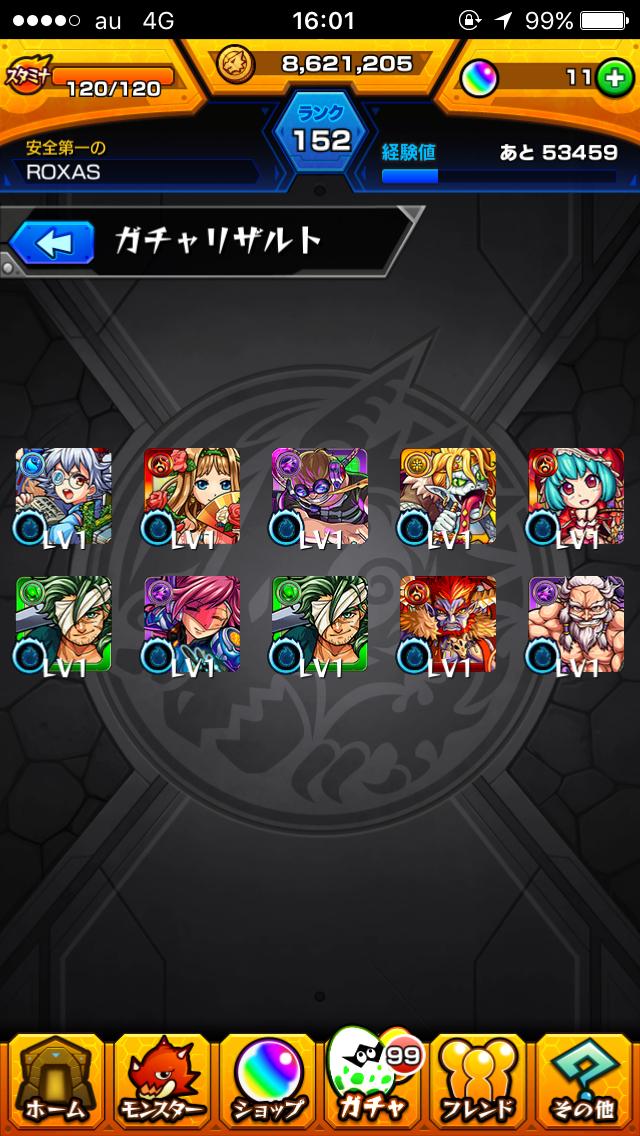Image resolution: width=640 pixels, height=1136 pixels.
Task: Open the その他 menu tab
Action: tap(587, 1083)
